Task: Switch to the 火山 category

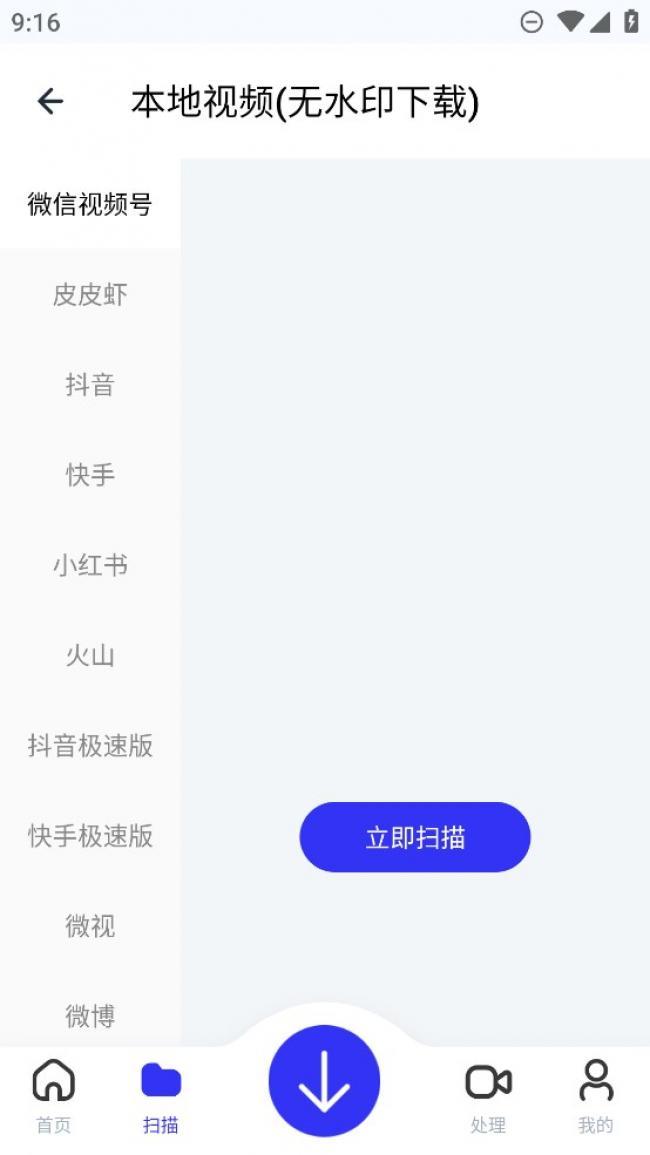Action: [90, 655]
